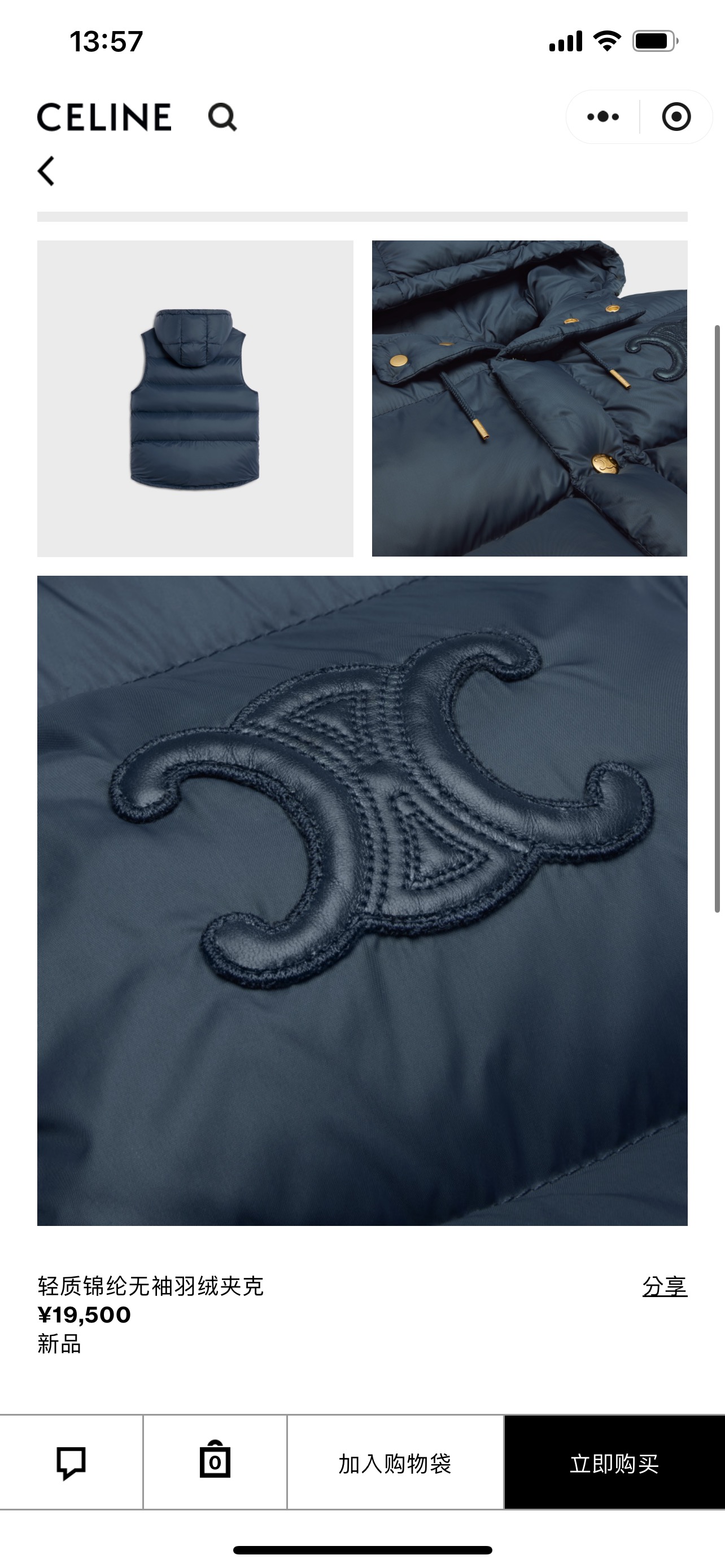Screen dimensions: 725x1568
Task: Open the search magnifier icon
Action: tap(222, 117)
